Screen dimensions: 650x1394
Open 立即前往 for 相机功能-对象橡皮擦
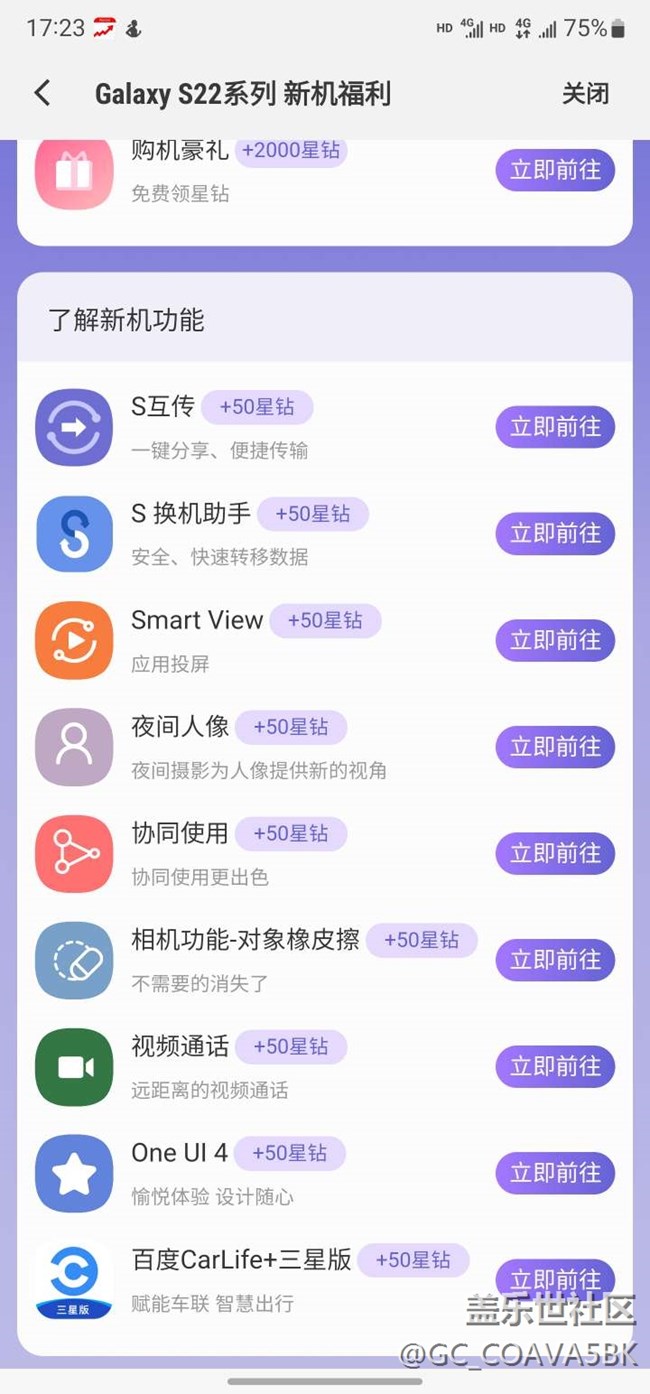pos(555,960)
